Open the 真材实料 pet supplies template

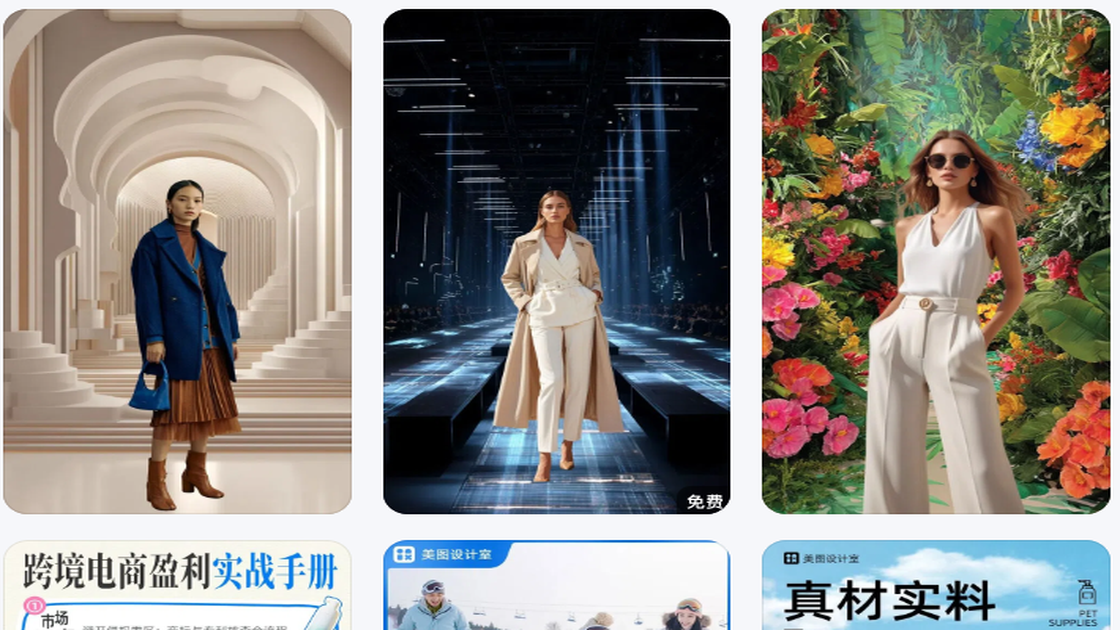tap(935, 590)
